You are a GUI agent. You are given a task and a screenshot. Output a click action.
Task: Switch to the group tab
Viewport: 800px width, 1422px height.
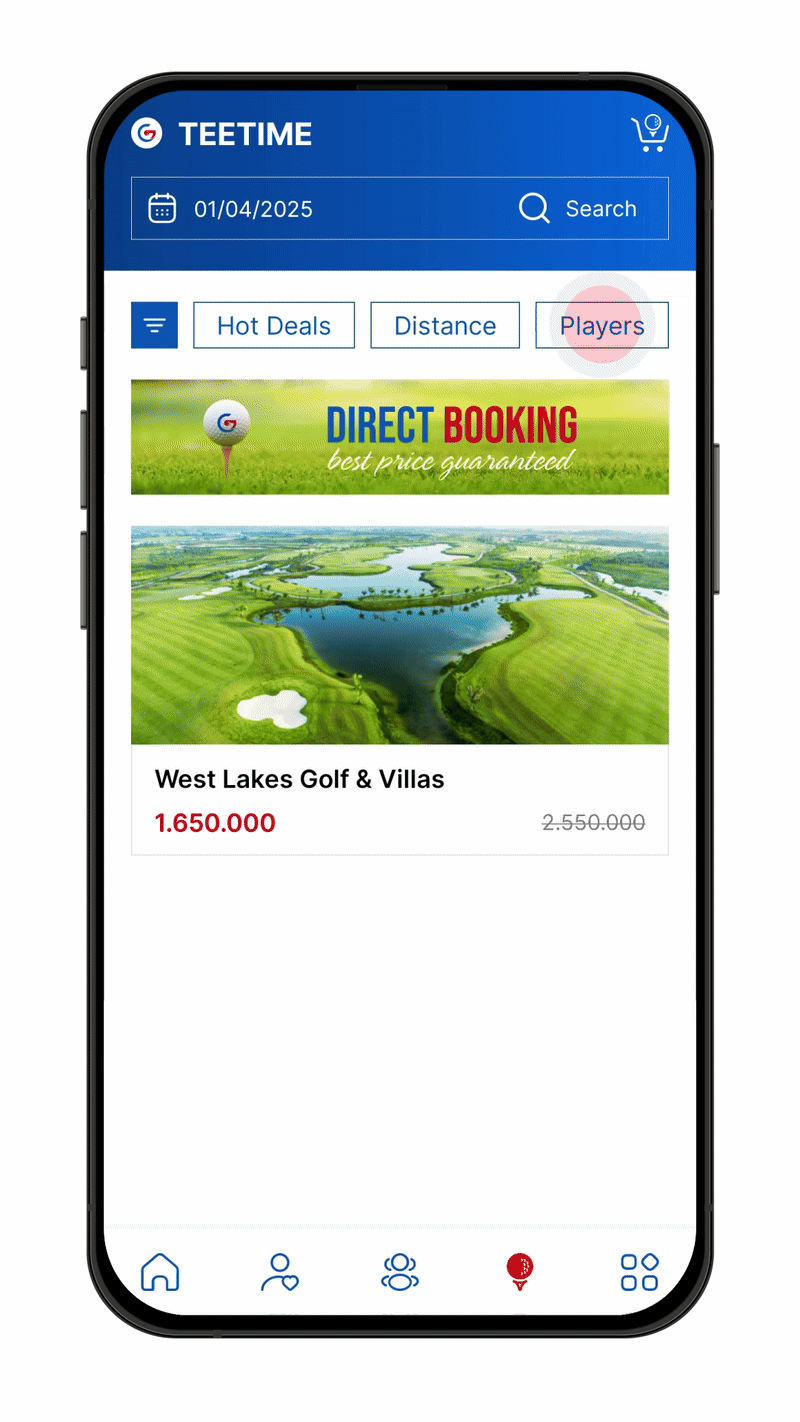(x=400, y=1272)
